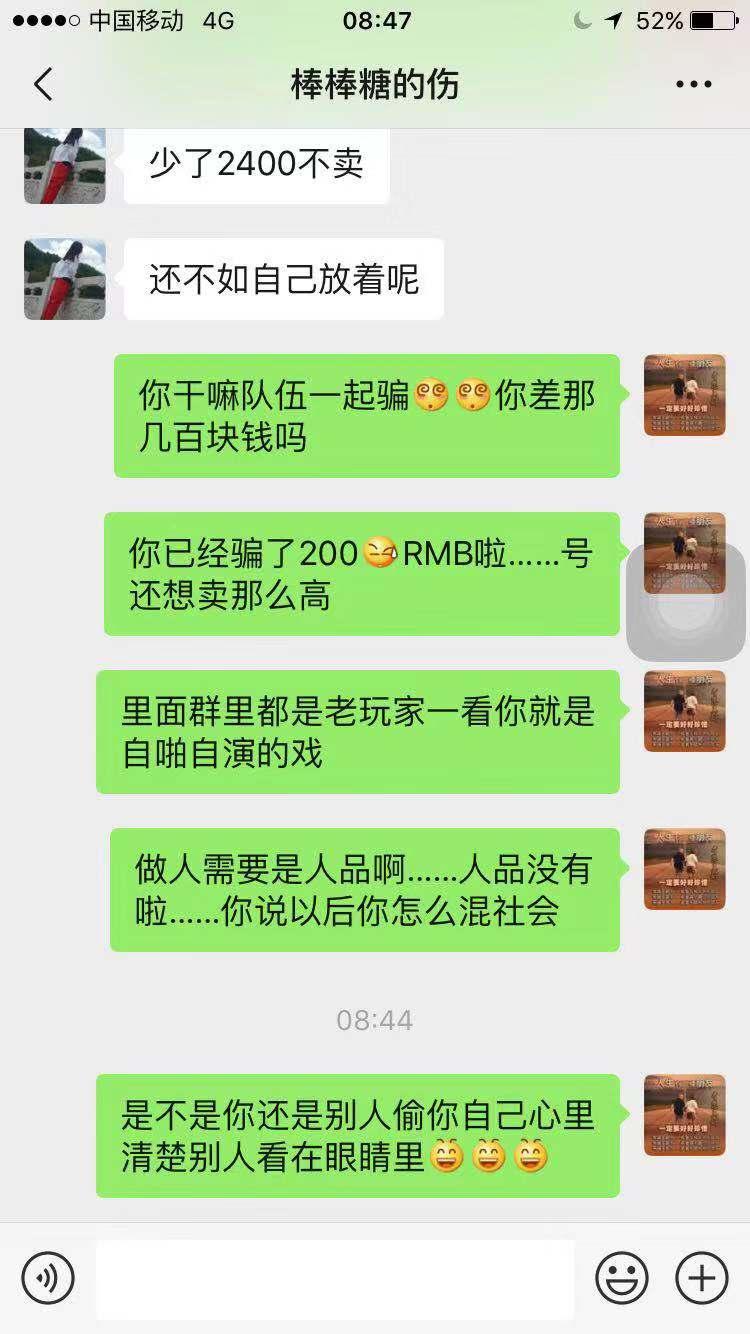750x1334 pixels.
Task: Open the emoji sticker panel
Action: (622, 1278)
